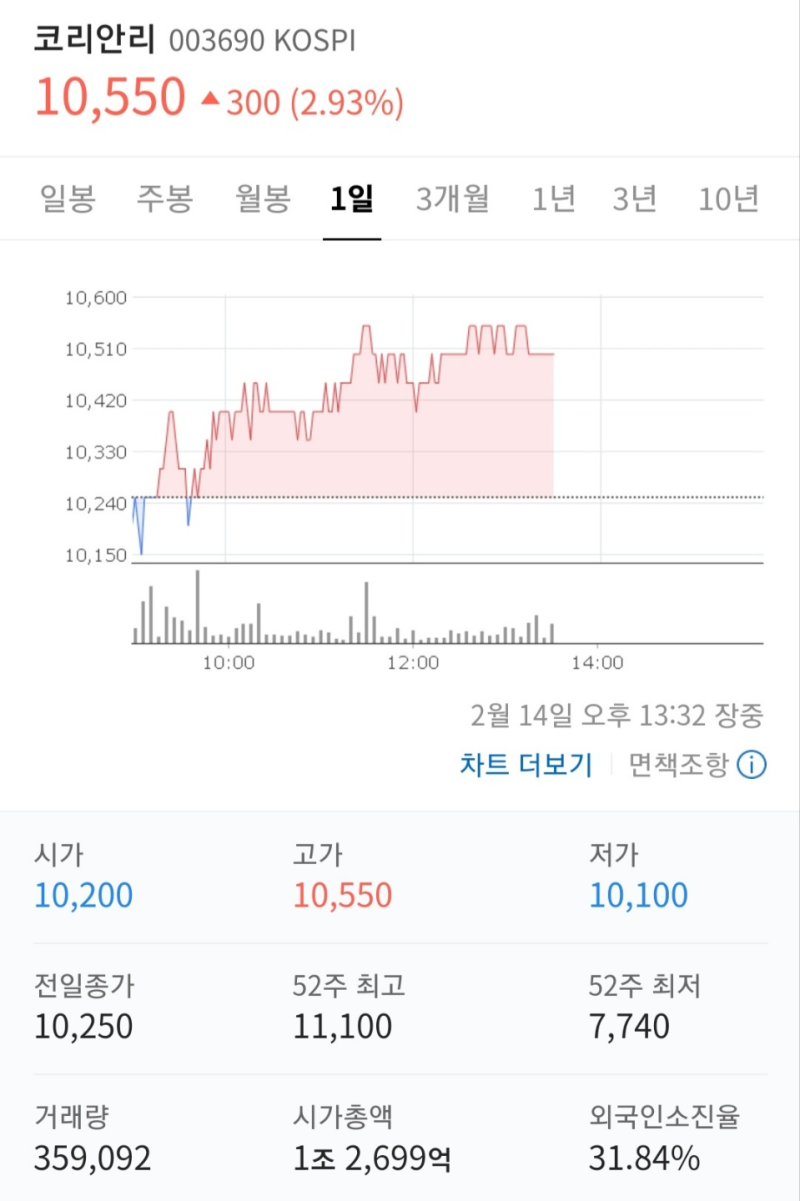This screenshot has height=1201, width=800.
Task: Switch to the 주봉 weekly chart view
Action: (x=163, y=199)
